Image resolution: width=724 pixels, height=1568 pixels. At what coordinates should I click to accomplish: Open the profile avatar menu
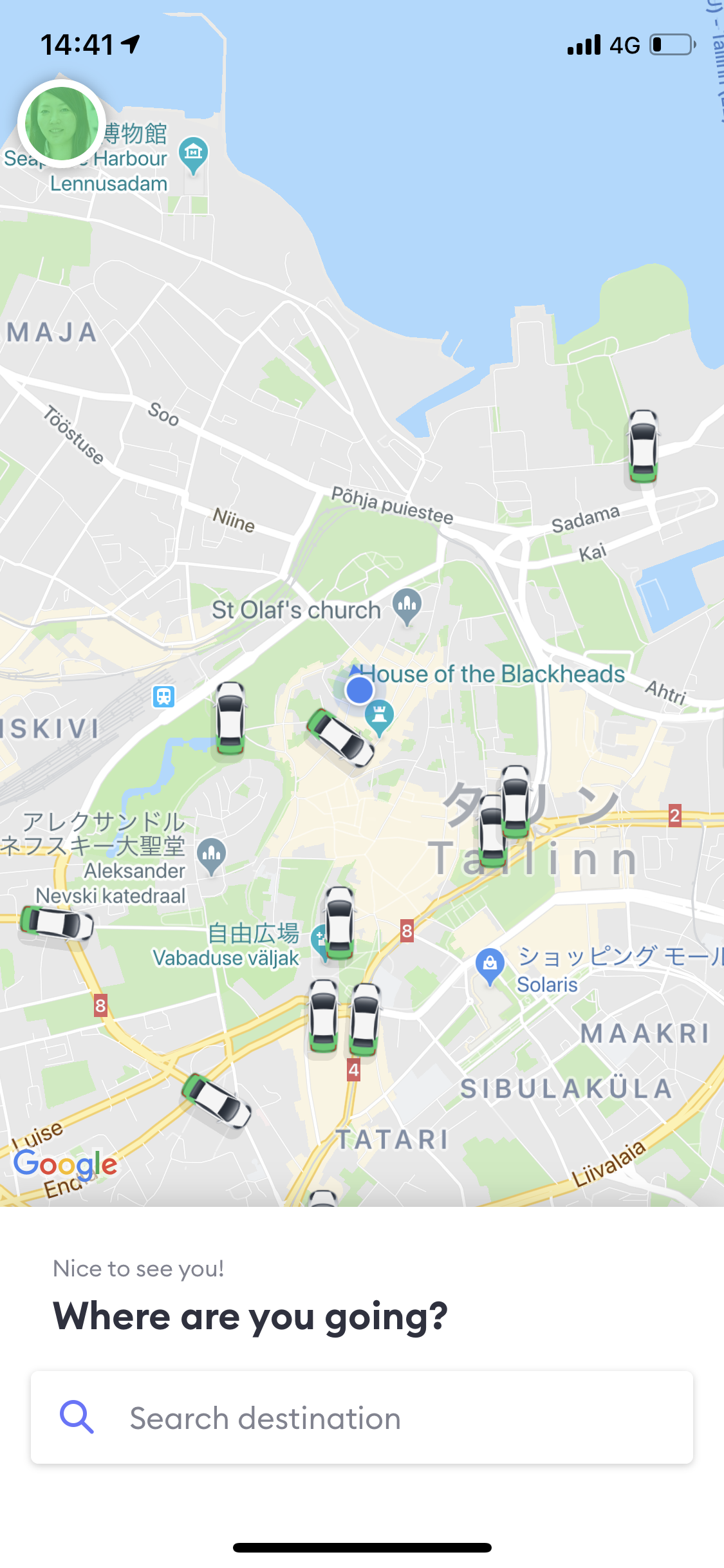[x=61, y=124]
